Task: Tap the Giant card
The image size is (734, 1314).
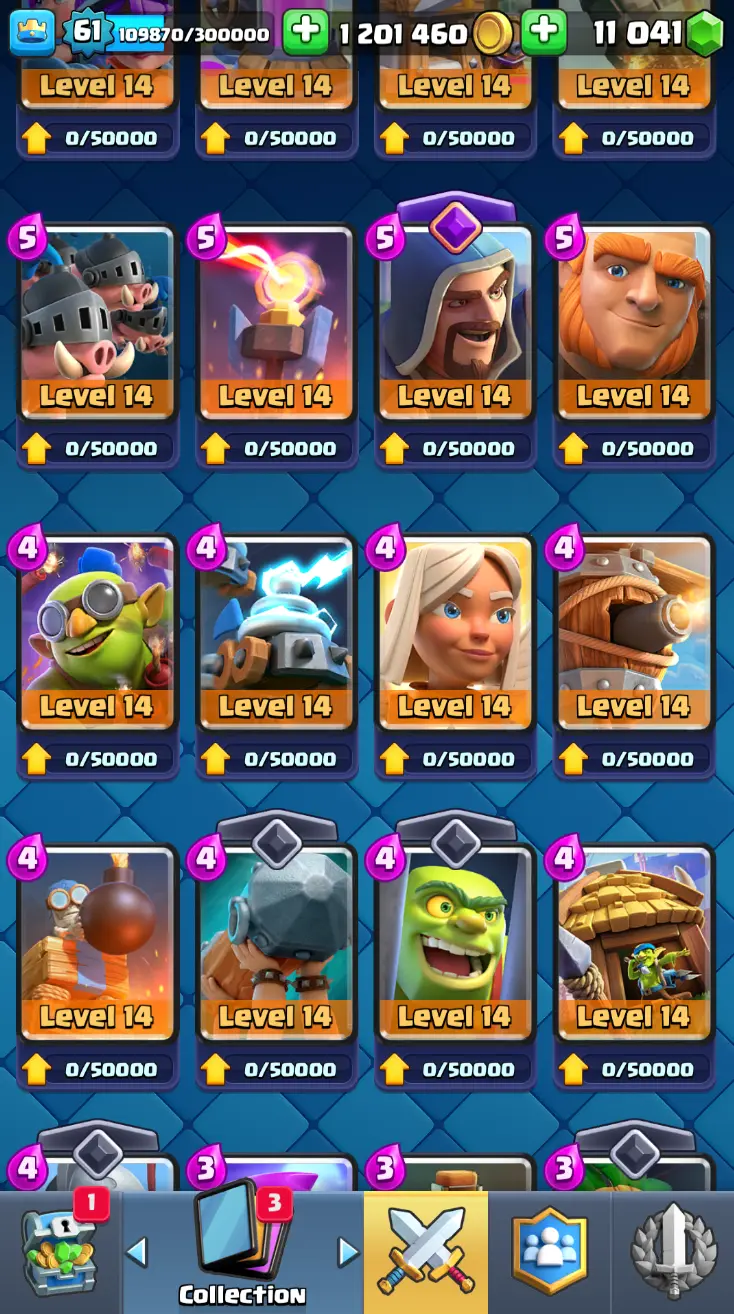Action: pyautogui.click(x=634, y=320)
